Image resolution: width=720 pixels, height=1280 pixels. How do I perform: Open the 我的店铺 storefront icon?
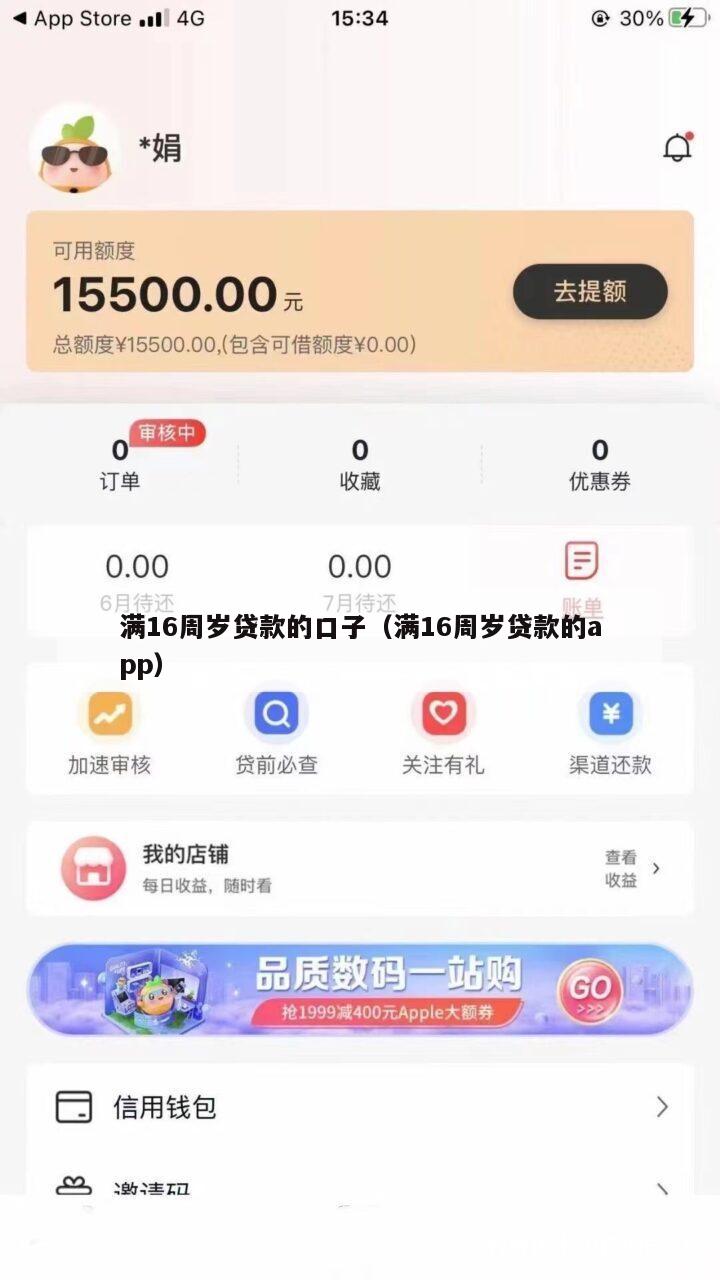tap(93, 868)
